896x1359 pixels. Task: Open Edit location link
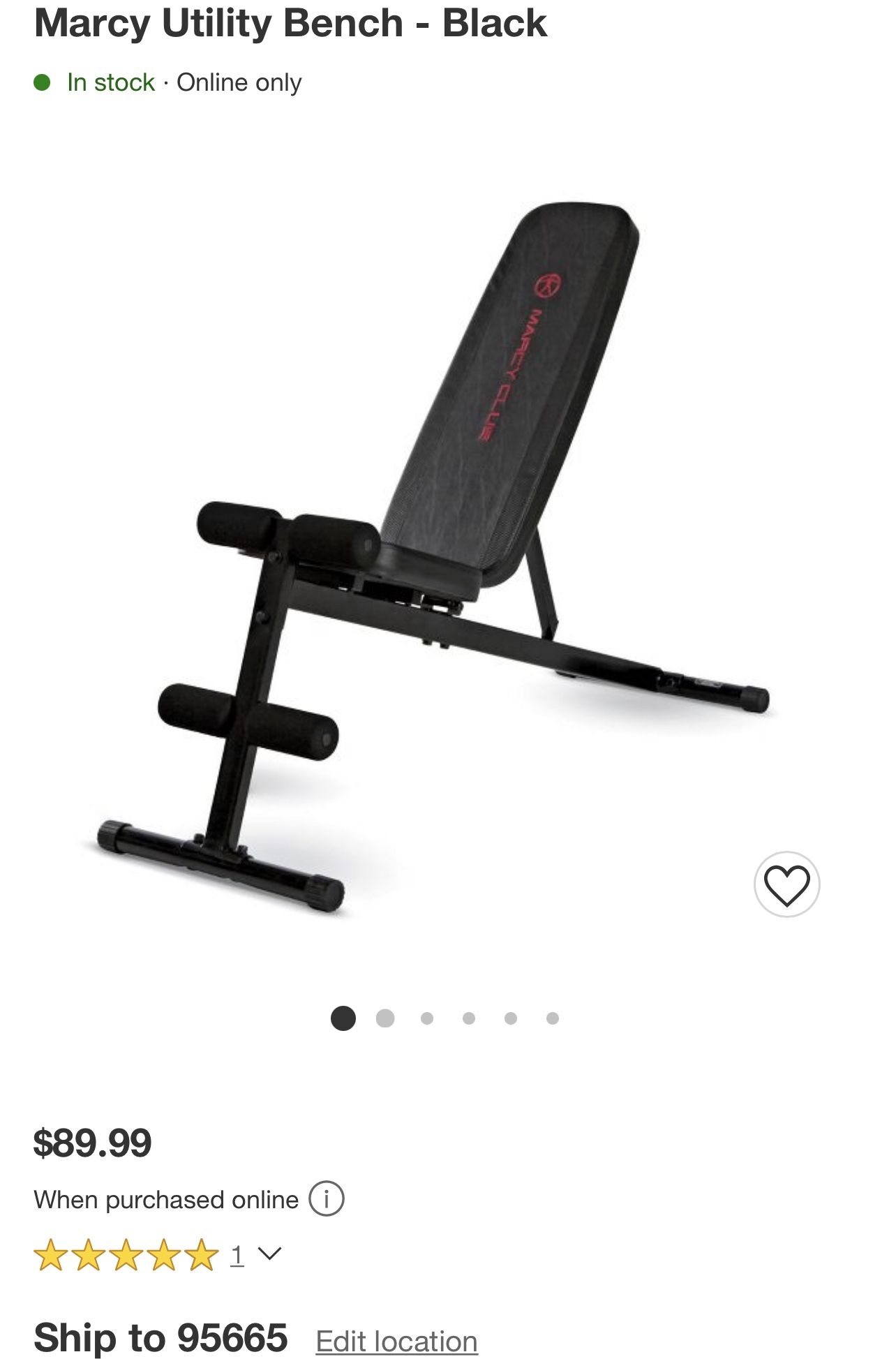pyautogui.click(x=397, y=1337)
